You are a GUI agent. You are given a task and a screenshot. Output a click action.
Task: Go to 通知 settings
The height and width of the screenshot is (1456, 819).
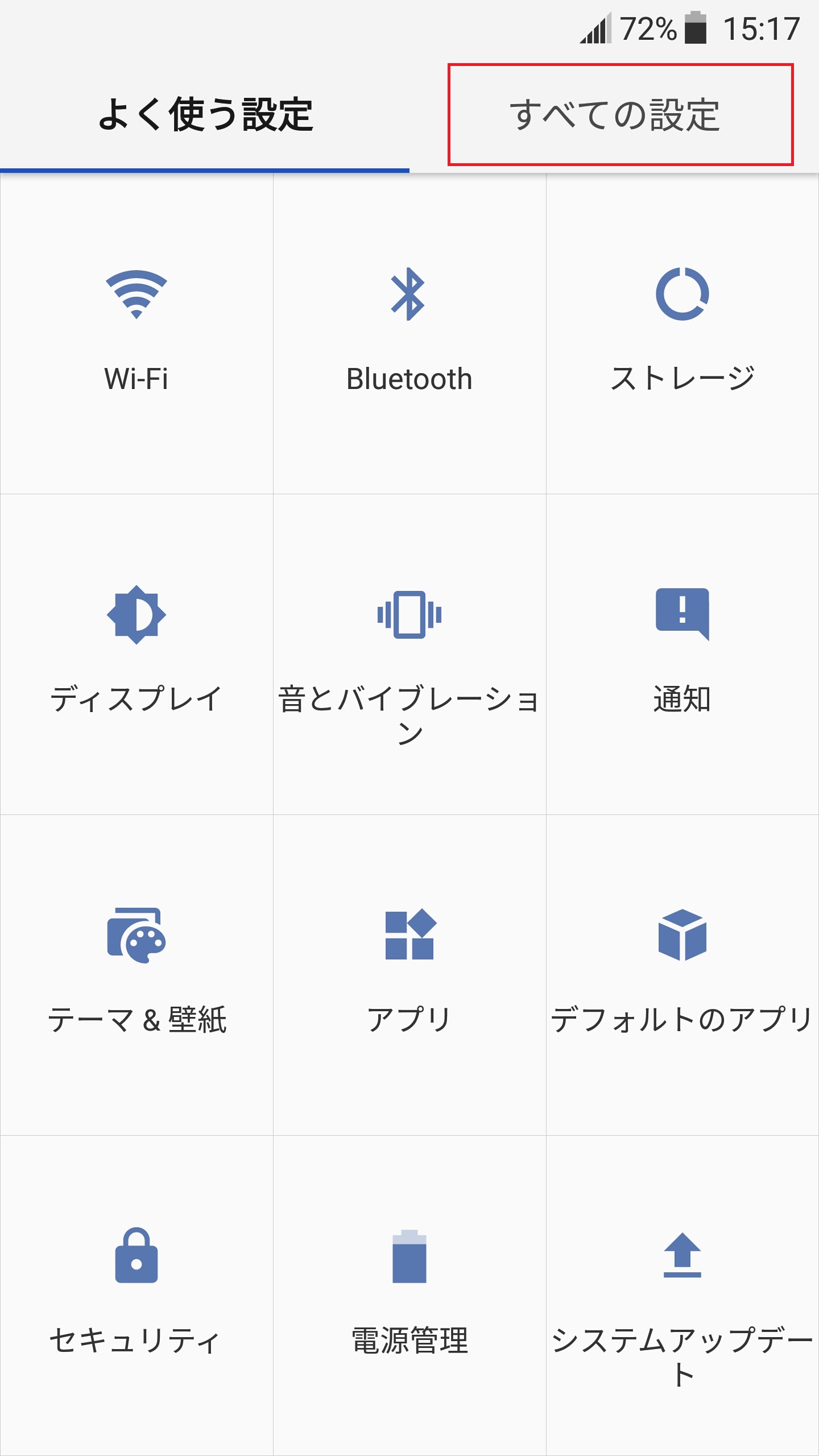click(x=682, y=654)
